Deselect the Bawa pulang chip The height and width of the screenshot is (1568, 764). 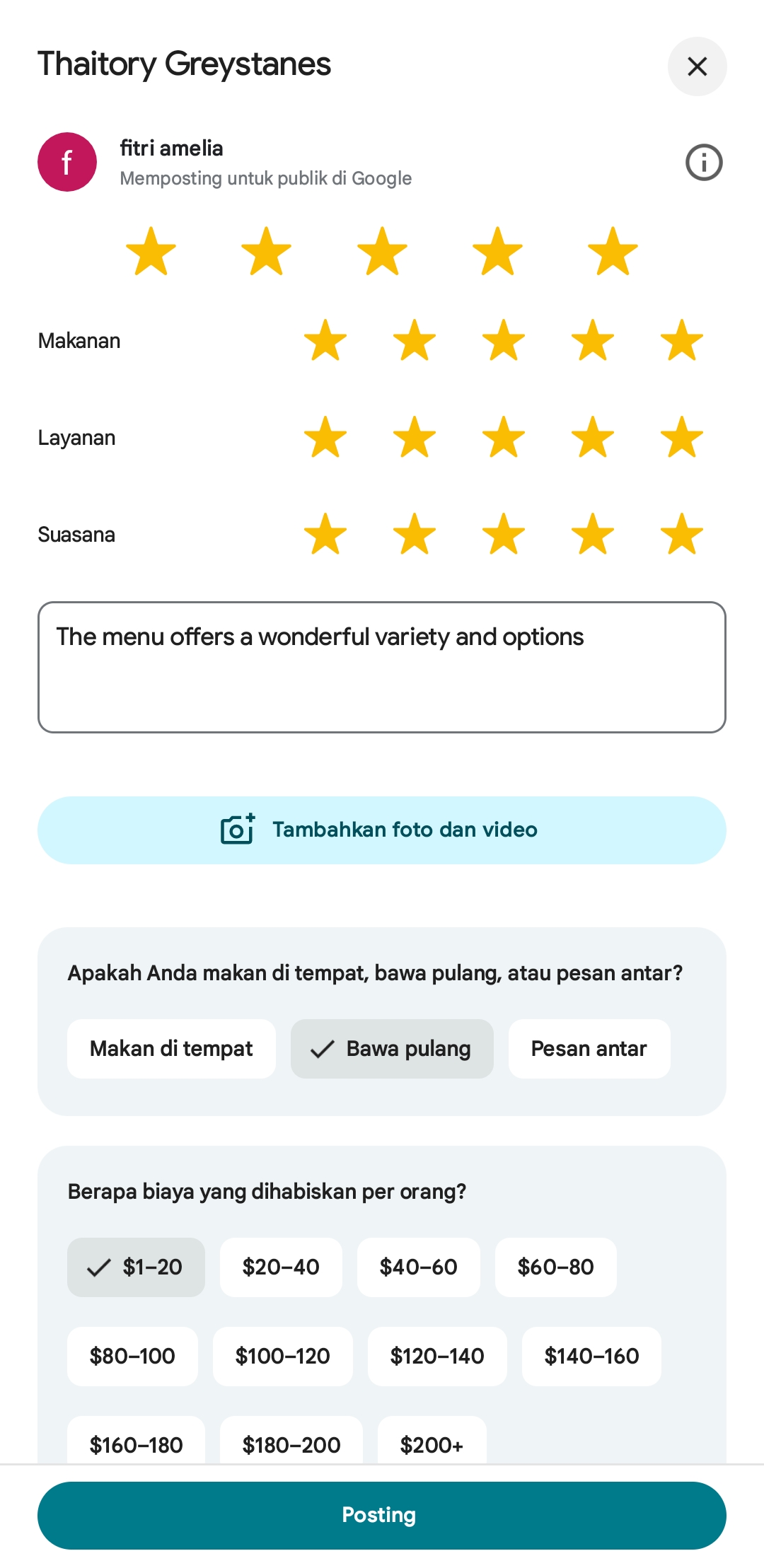click(x=392, y=1049)
